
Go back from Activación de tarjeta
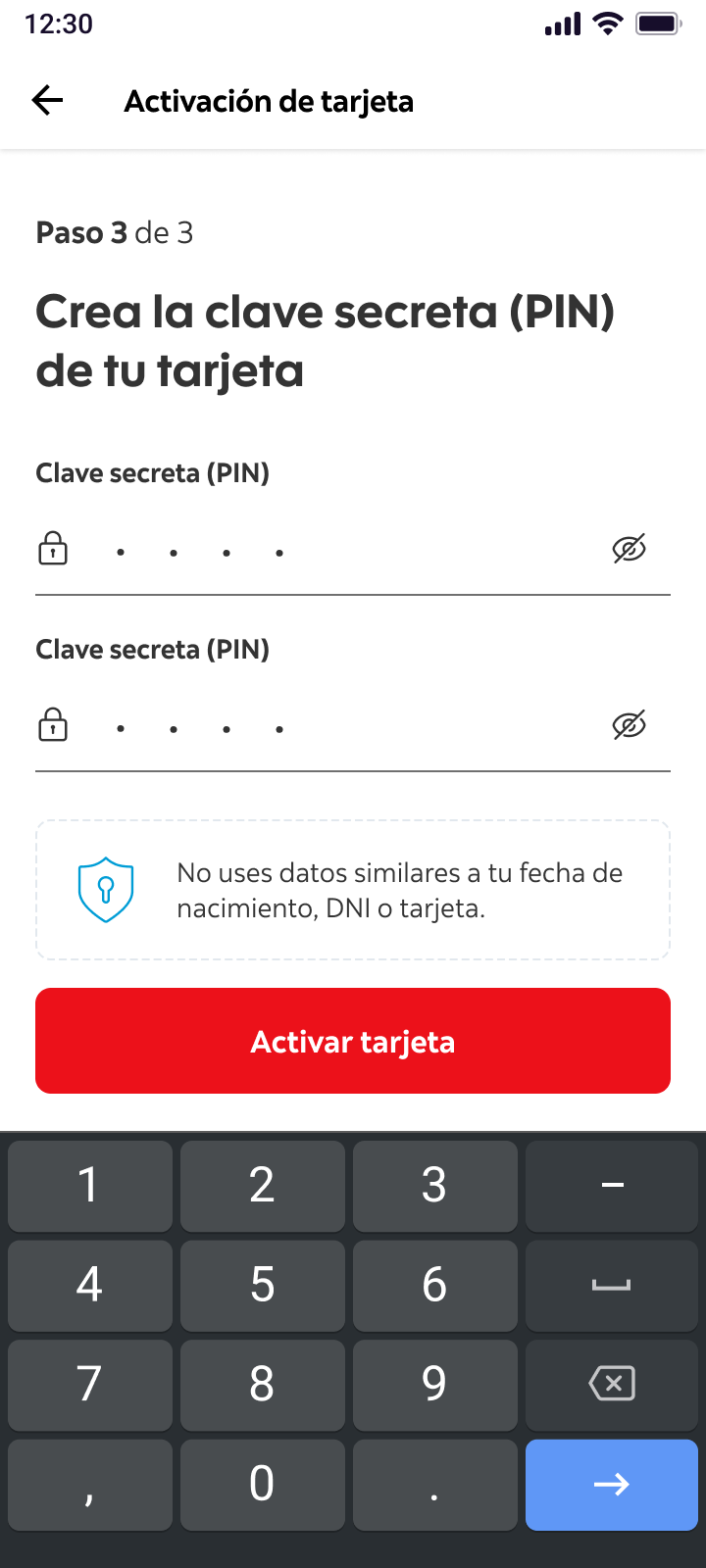(x=47, y=100)
